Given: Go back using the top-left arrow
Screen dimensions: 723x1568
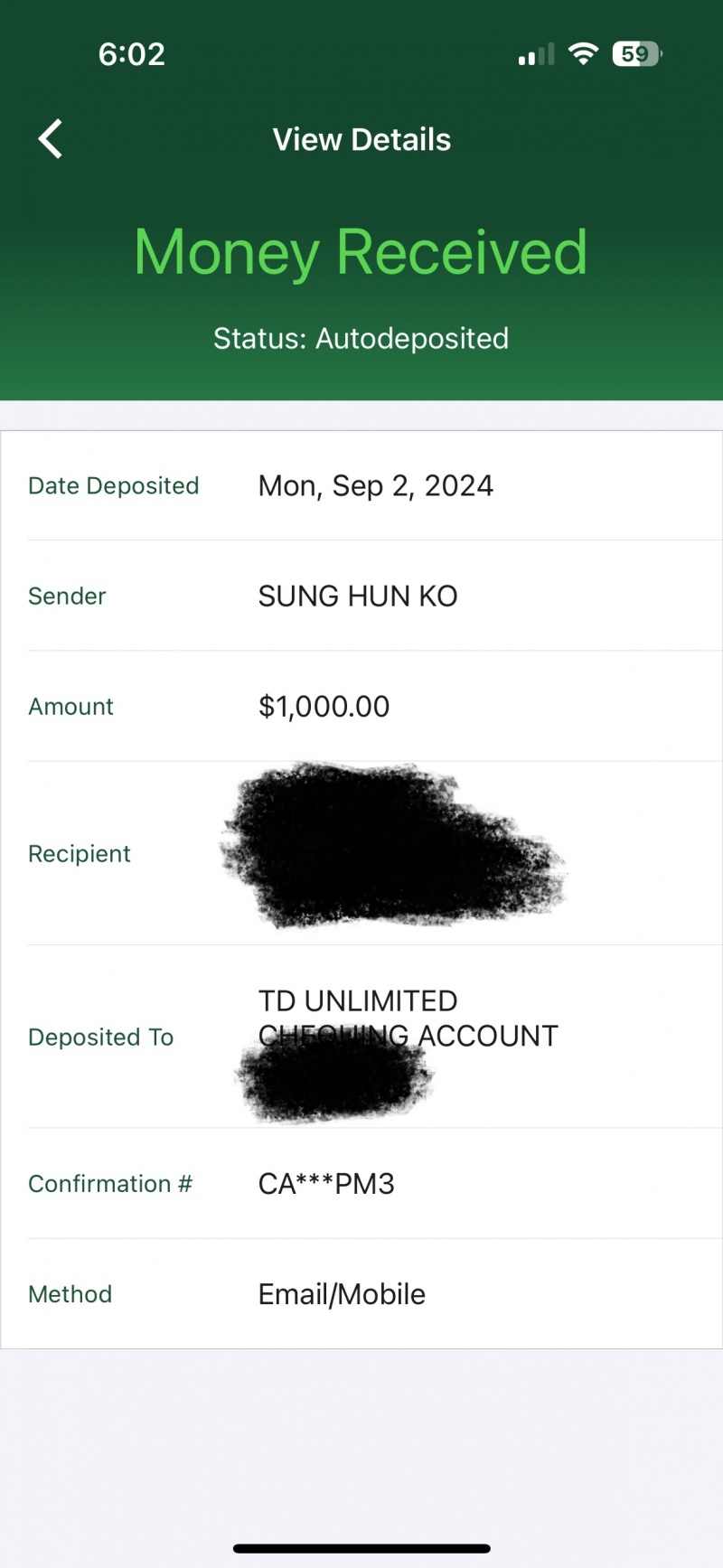Looking at the screenshot, I should click(x=51, y=139).
